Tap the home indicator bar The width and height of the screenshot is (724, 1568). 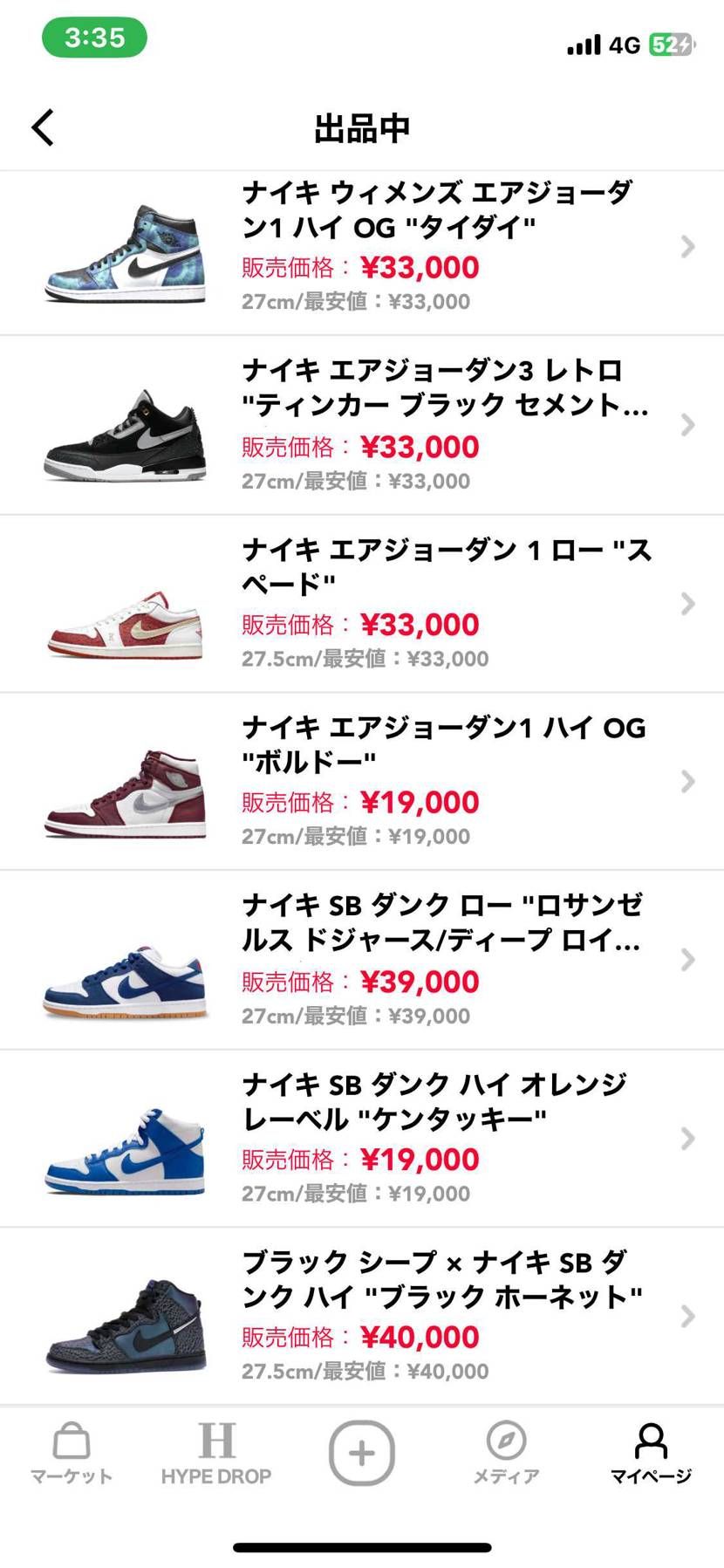(362, 1547)
